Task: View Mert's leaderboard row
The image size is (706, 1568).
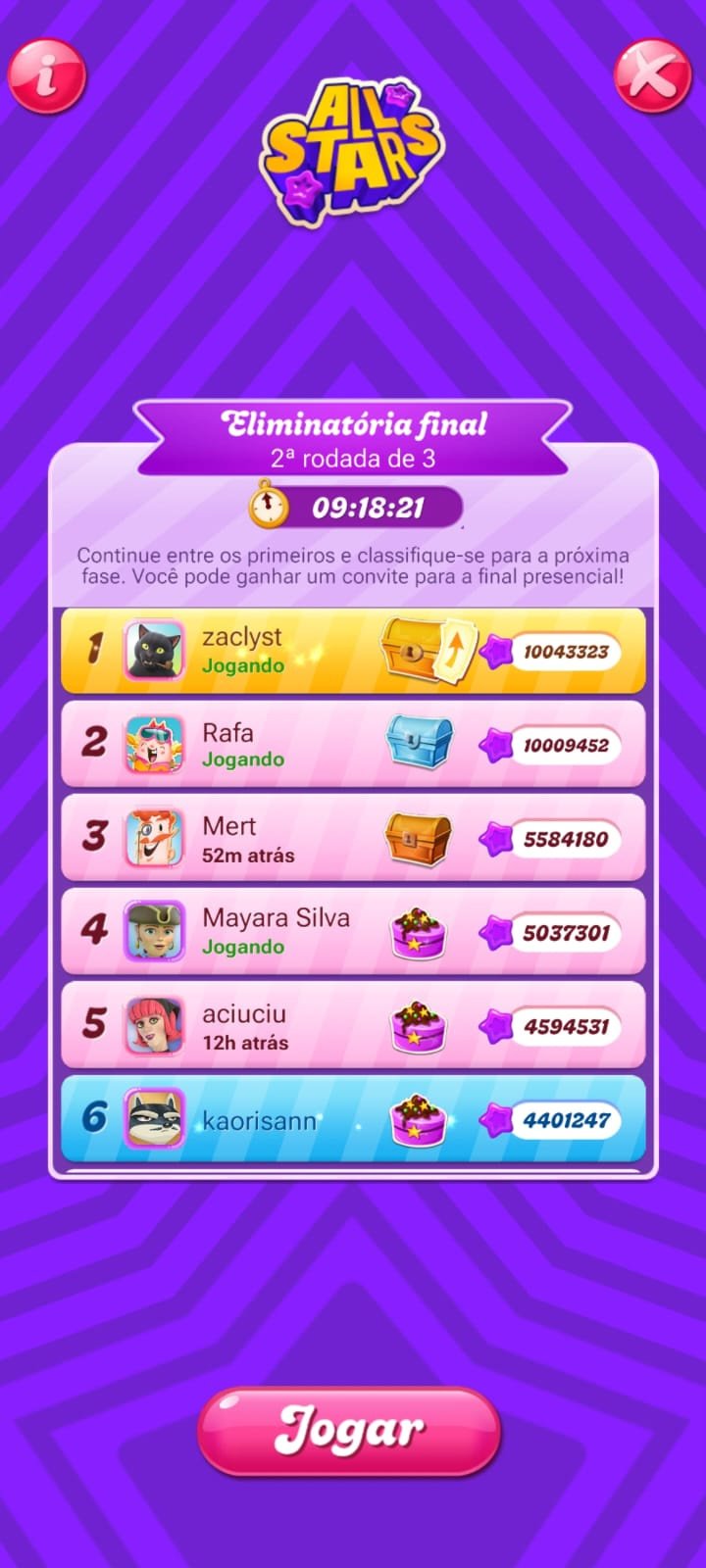Action: point(353,838)
